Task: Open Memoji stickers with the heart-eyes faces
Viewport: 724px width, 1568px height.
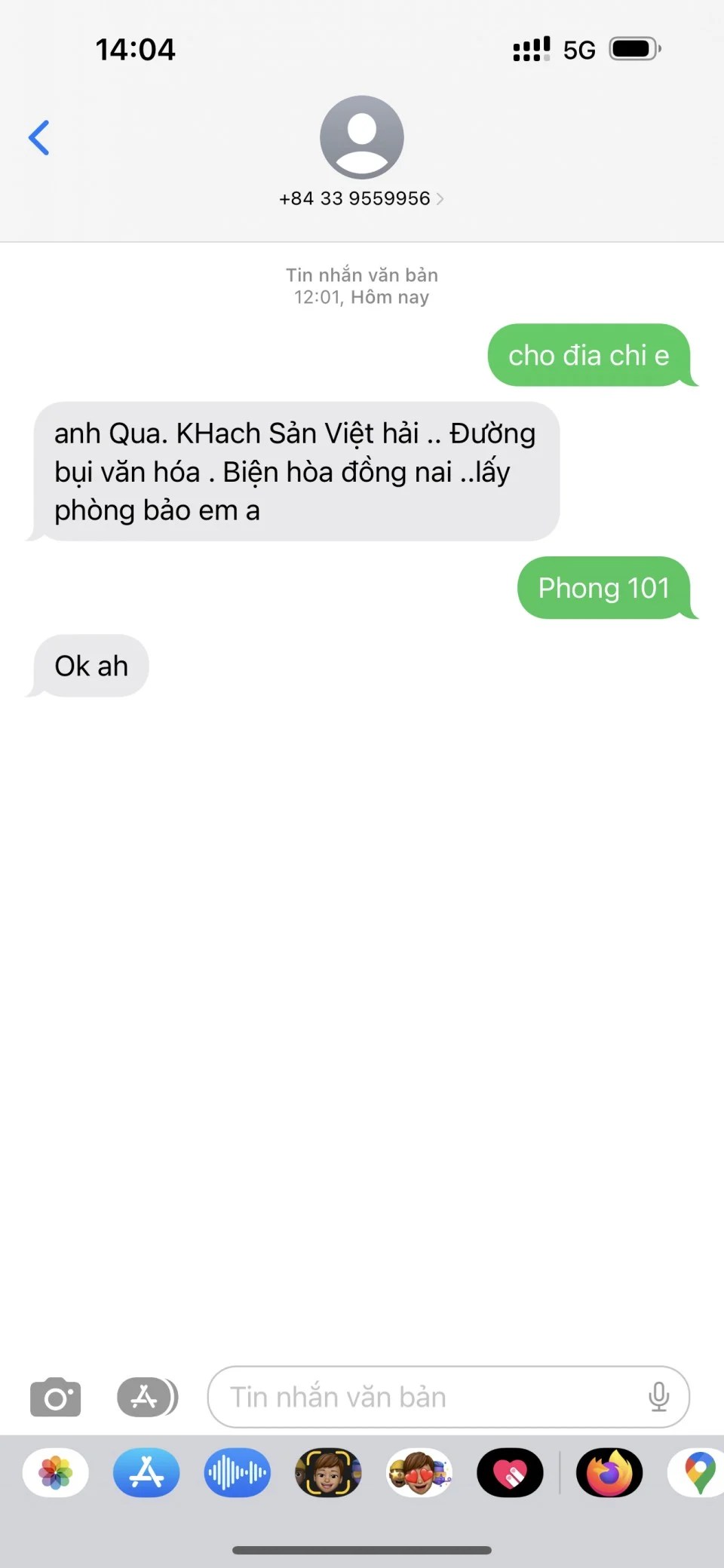Action: click(x=419, y=1472)
